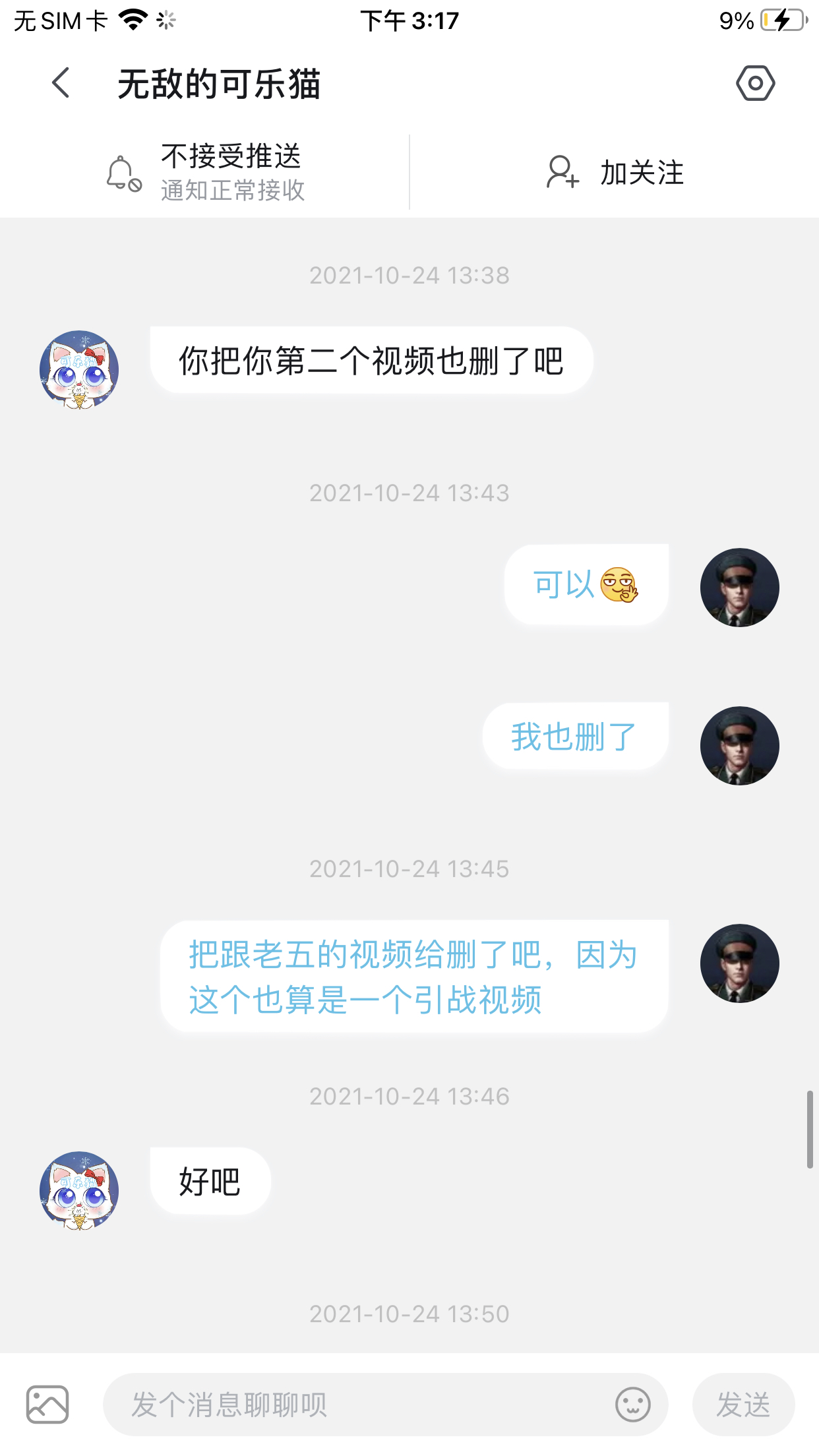The width and height of the screenshot is (819, 1456).
Task: Open my avatar beside 我也删了 message
Action: pos(739,746)
